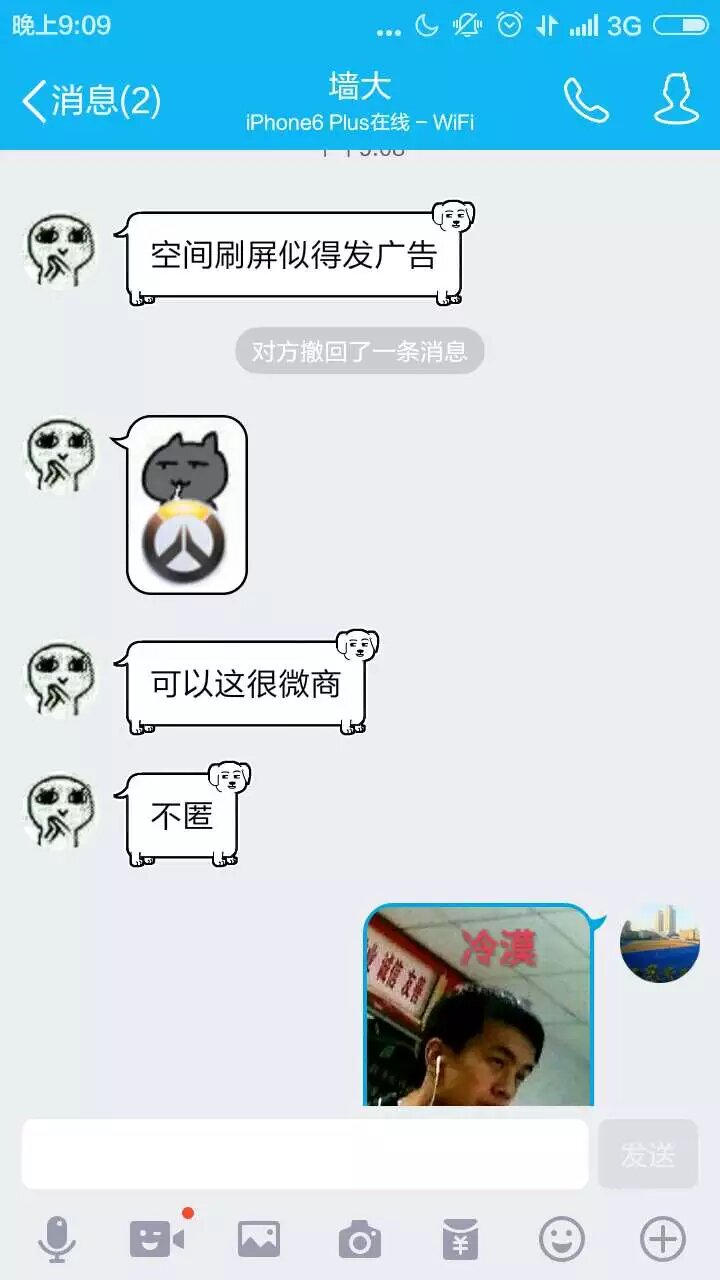The height and width of the screenshot is (1280, 720).
Task: Open the camera to take a photo
Action: click(359, 1240)
